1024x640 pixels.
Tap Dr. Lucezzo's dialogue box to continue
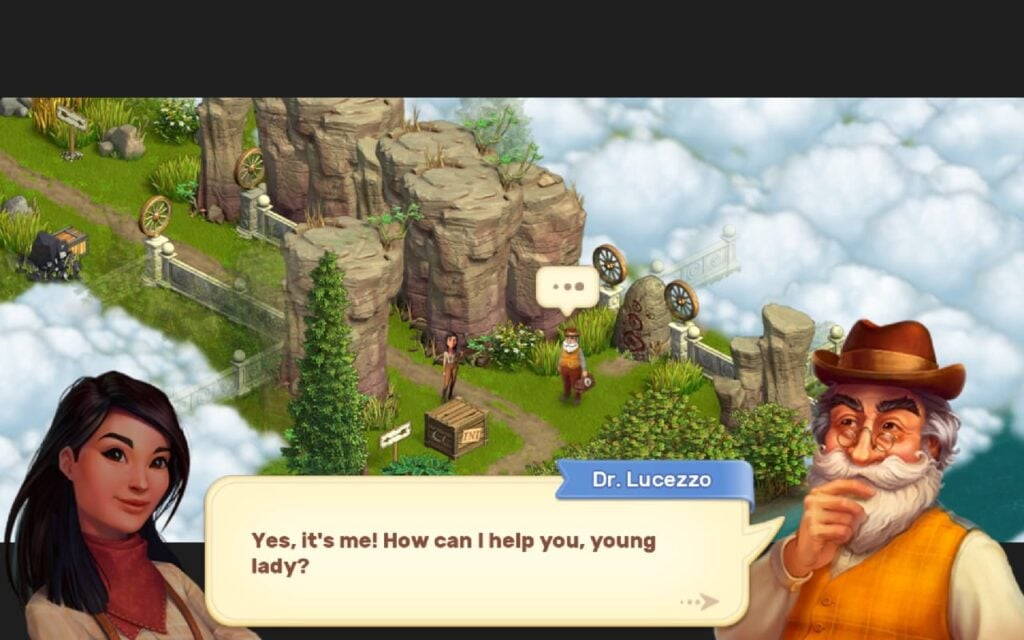pyautogui.click(x=476, y=552)
